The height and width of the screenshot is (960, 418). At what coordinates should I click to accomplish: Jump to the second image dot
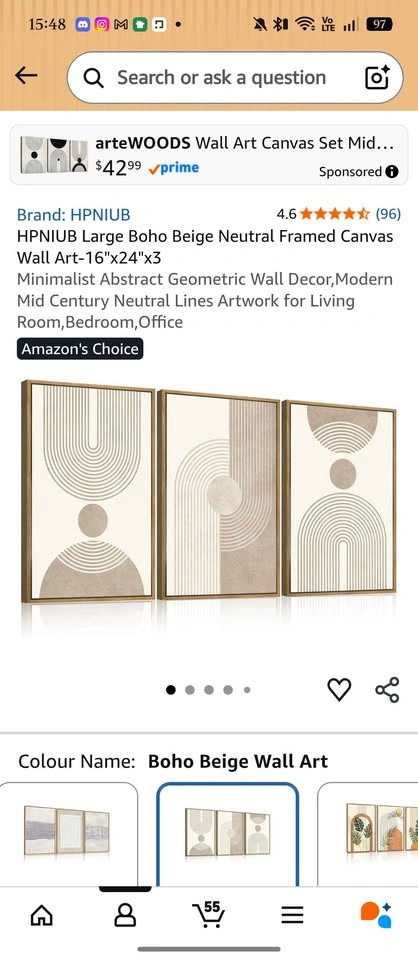[x=190, y=690]
